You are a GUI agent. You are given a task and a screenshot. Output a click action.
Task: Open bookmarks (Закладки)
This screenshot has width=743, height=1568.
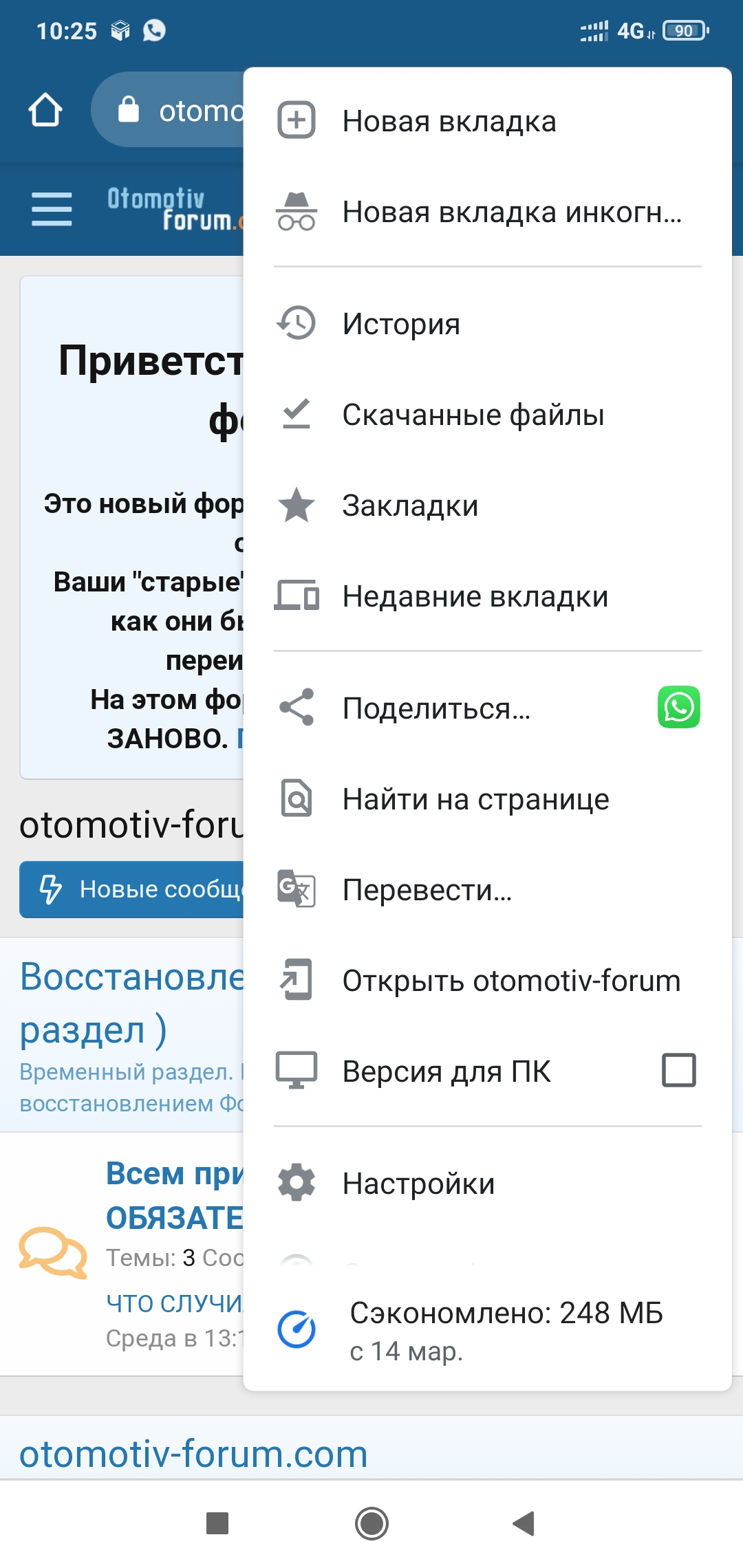(x=410, y=505)
